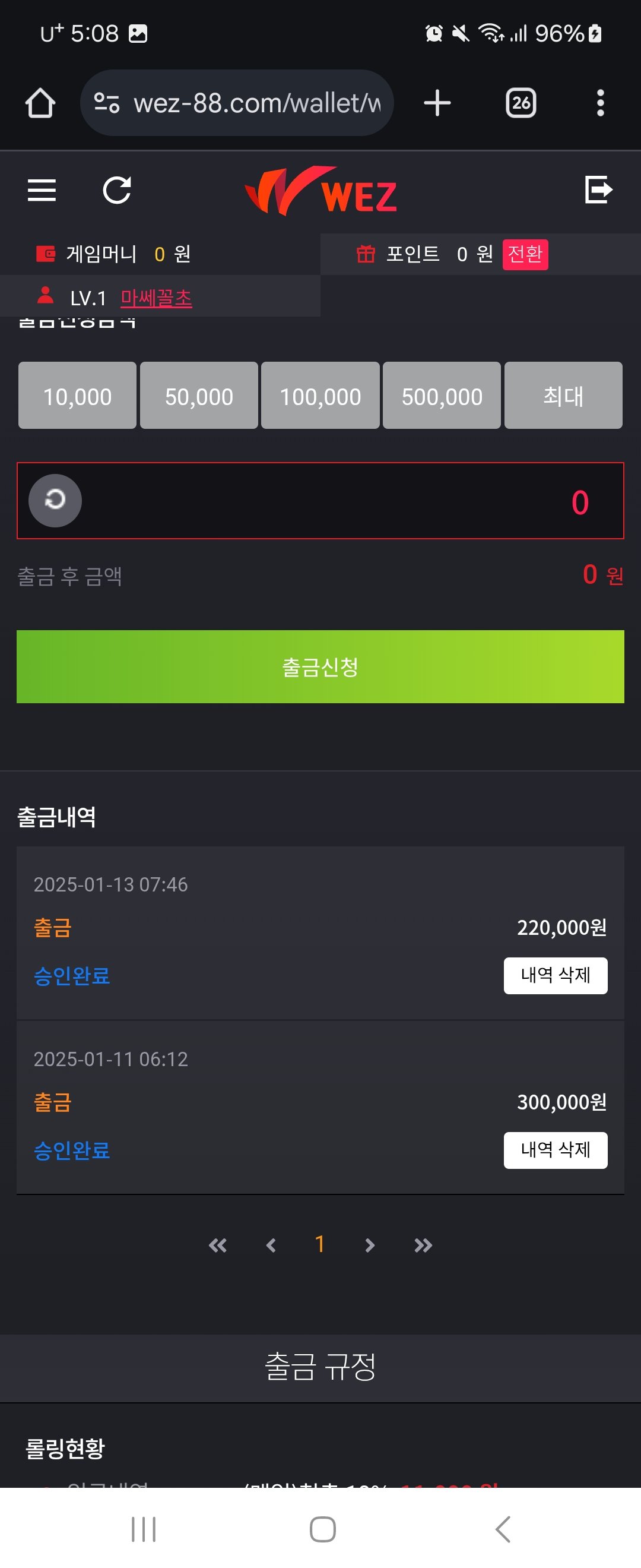
Task: Delete the 220,000원 withdrawal record
Action: 556,976
